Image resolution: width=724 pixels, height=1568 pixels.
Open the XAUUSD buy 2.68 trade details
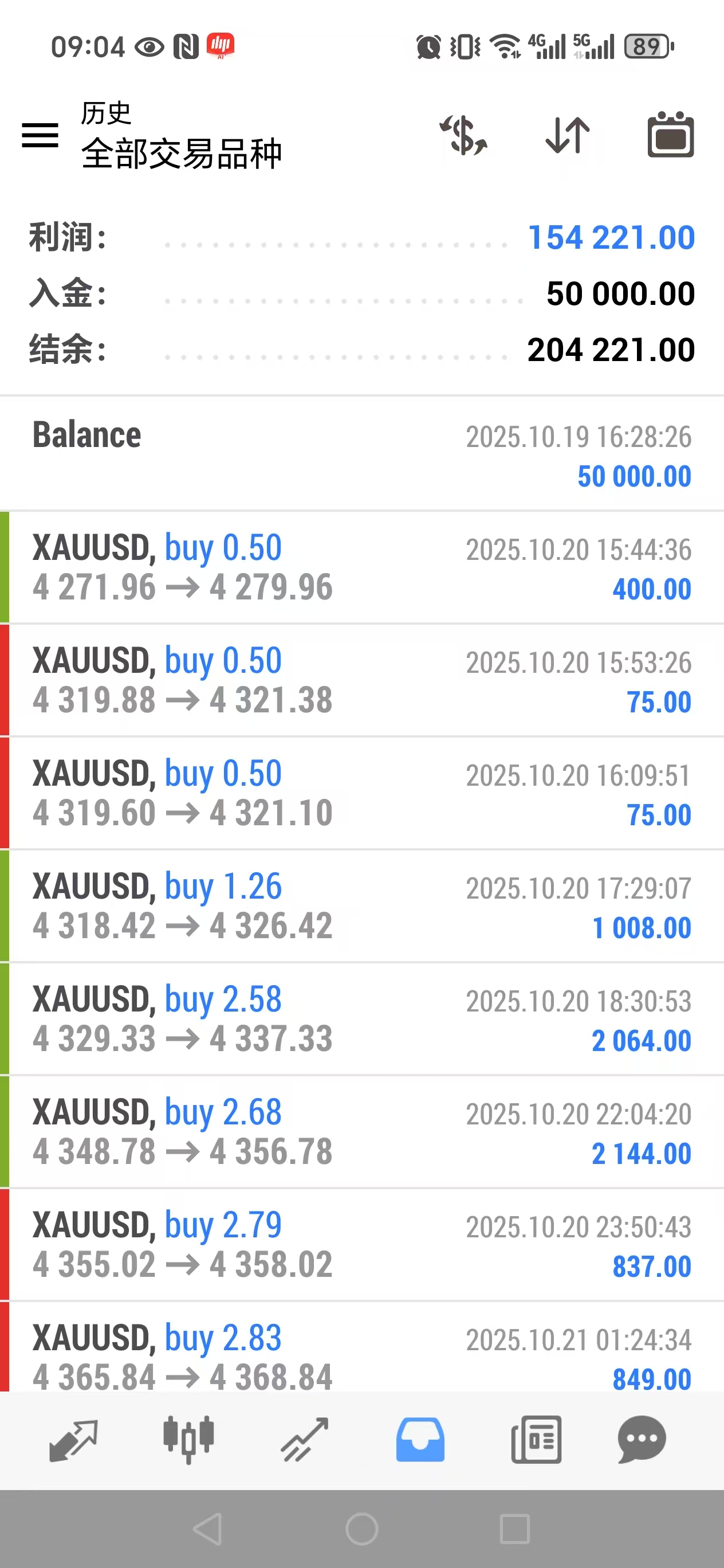[362, 1132]
